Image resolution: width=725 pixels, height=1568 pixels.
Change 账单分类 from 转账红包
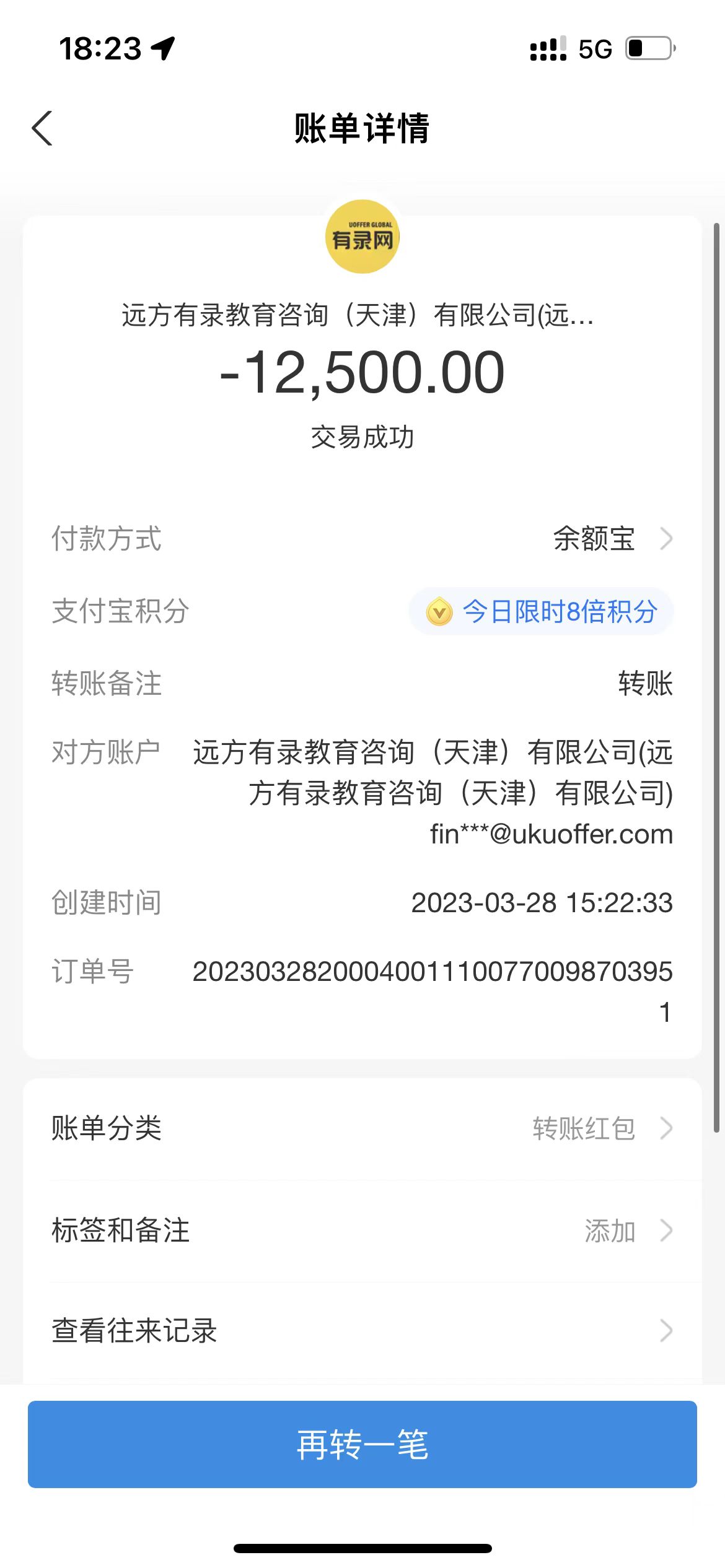click(601, 1128)
